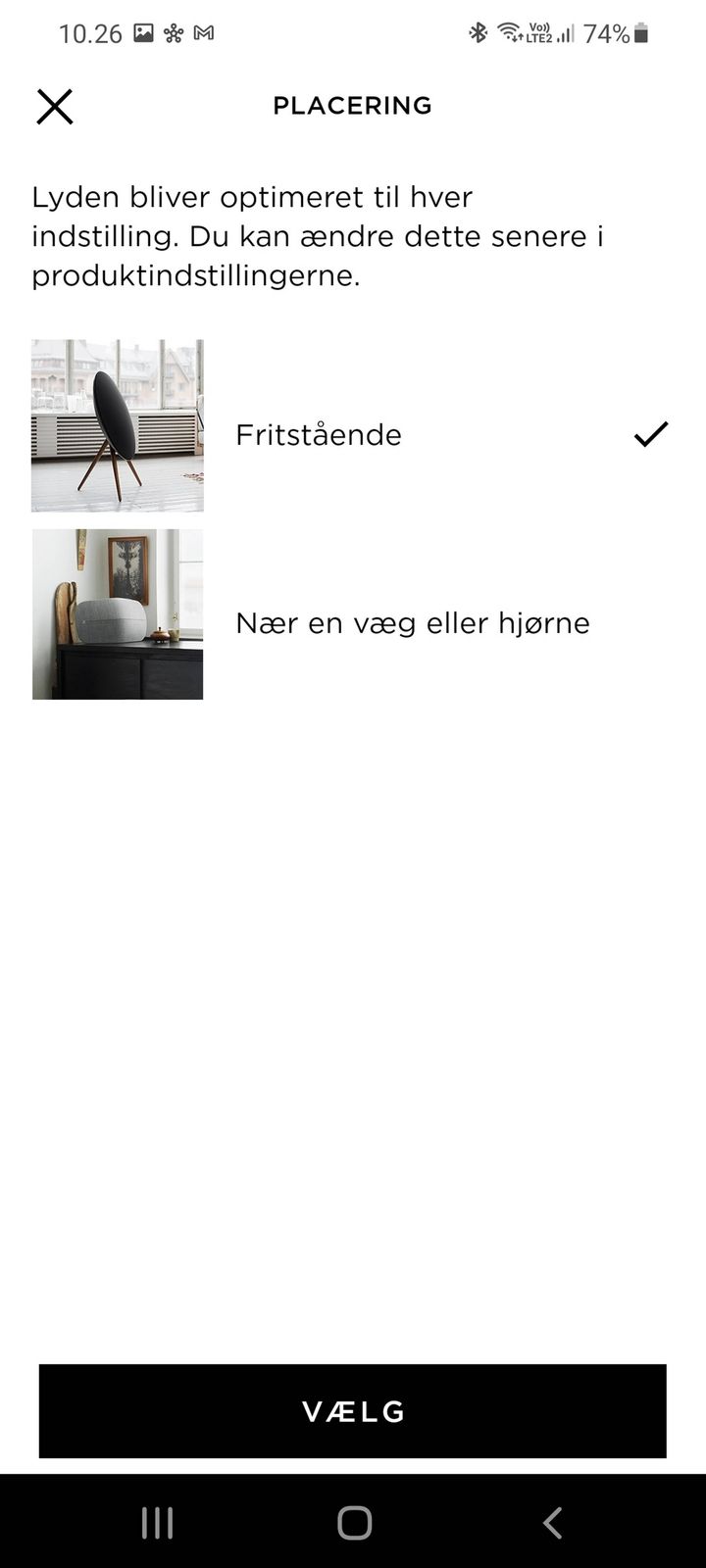Open the recent apps overview

(157, 1523)
